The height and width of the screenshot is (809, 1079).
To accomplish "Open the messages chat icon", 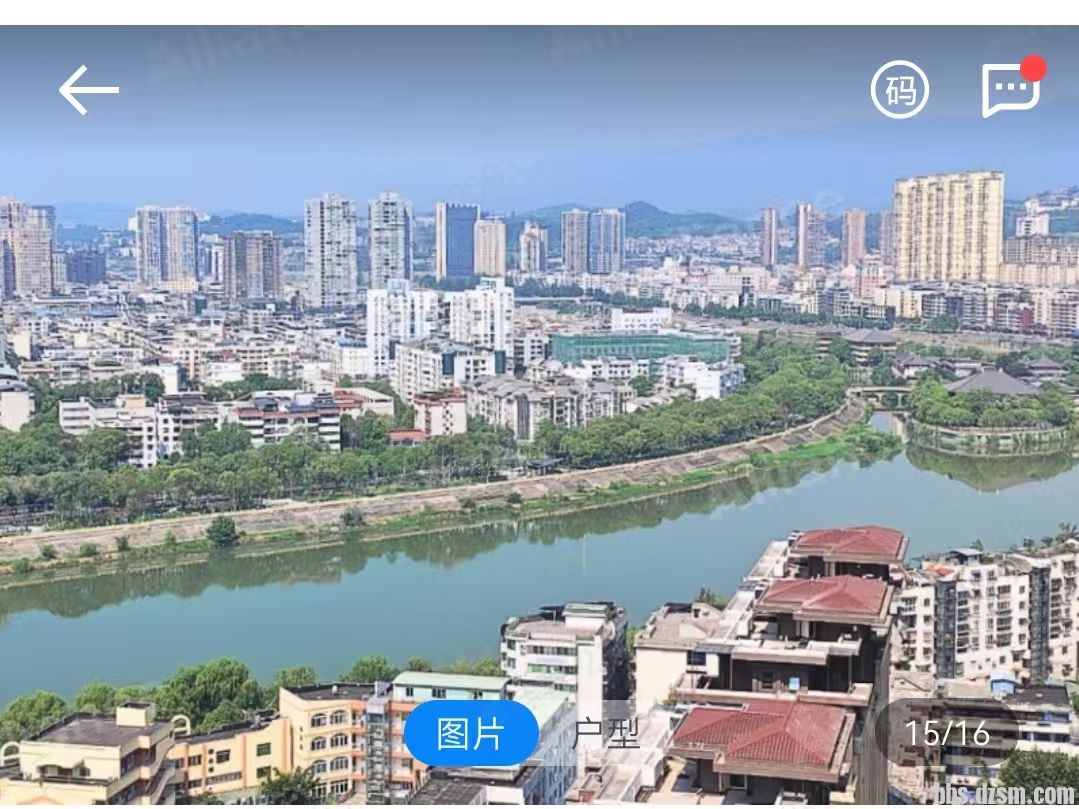I will click(x=1010, y=90).
